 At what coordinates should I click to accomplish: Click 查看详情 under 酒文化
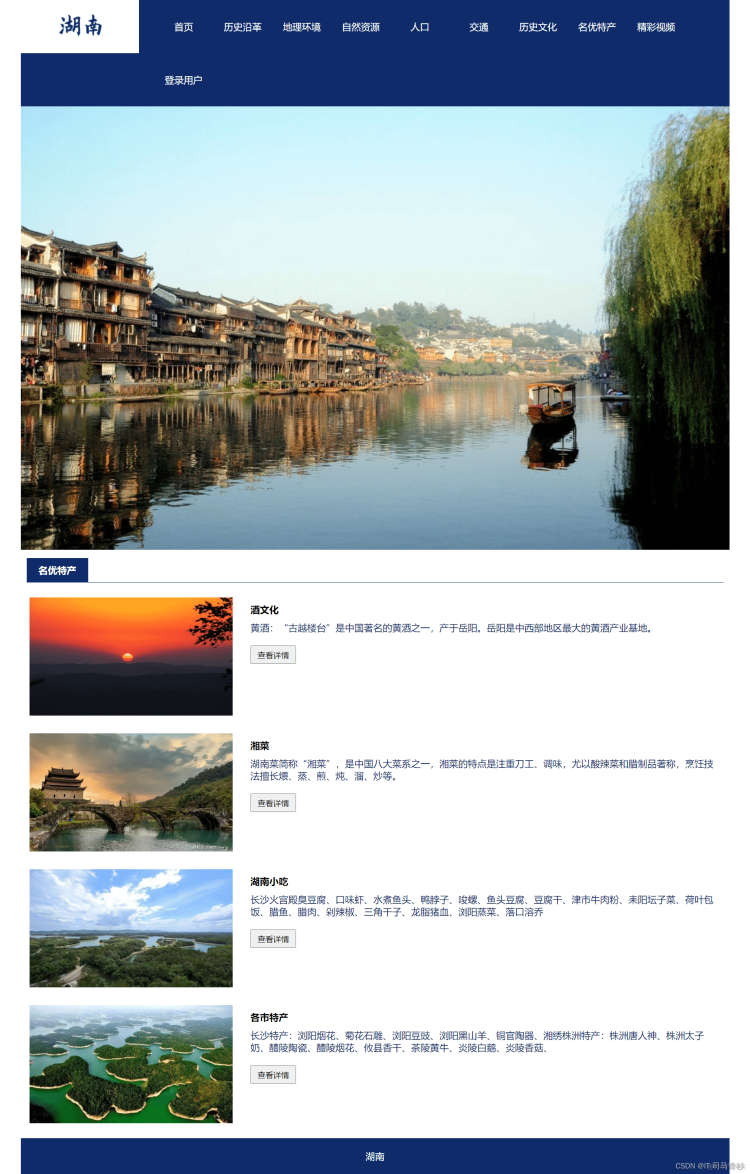(272, 654)
